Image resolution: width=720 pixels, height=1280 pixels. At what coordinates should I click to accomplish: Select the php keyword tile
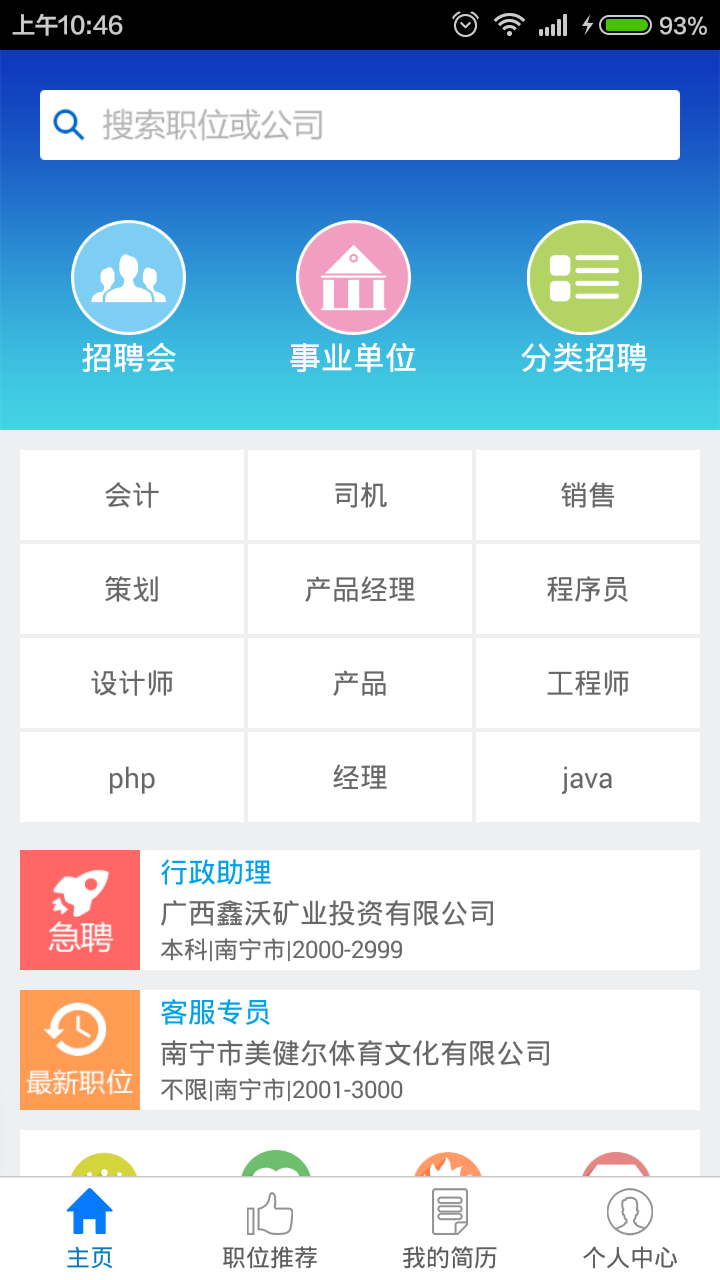tap(132, 777)
